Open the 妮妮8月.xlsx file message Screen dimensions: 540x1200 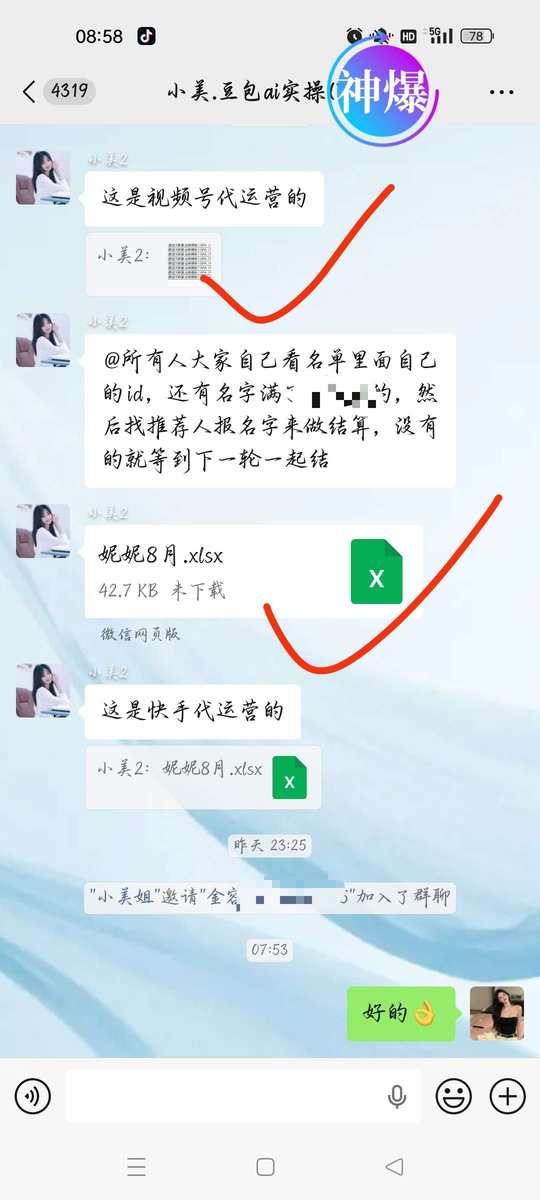tap(253, 572)
